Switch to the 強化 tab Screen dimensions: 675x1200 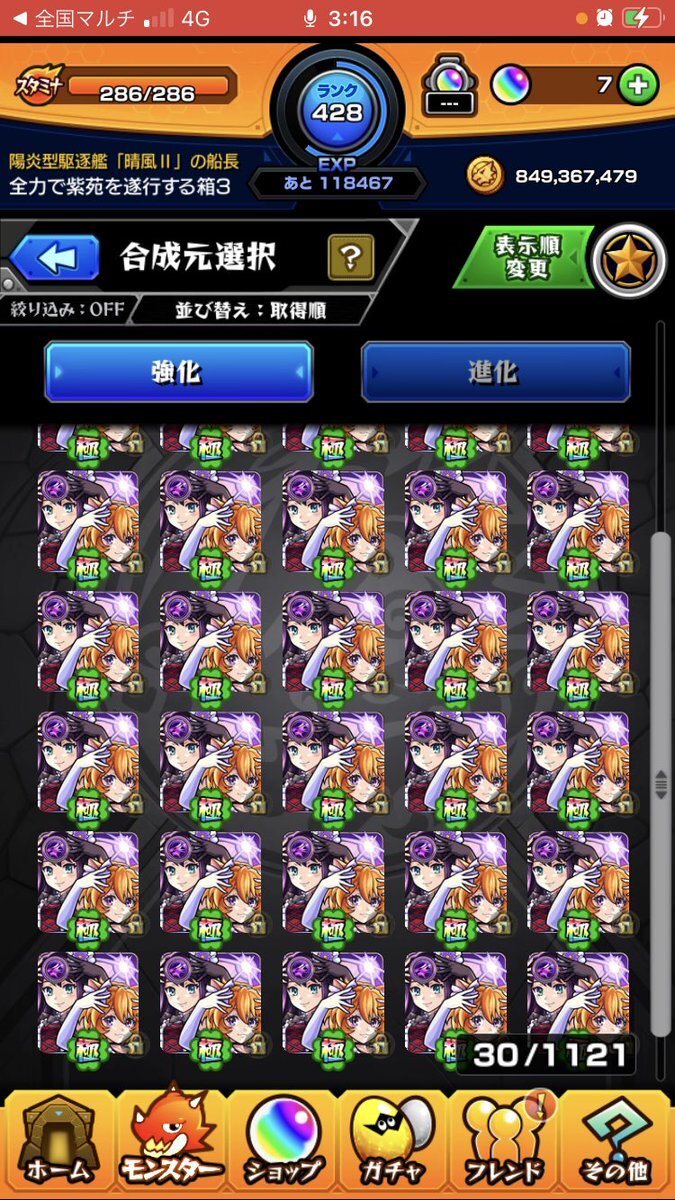coord(178,371)
